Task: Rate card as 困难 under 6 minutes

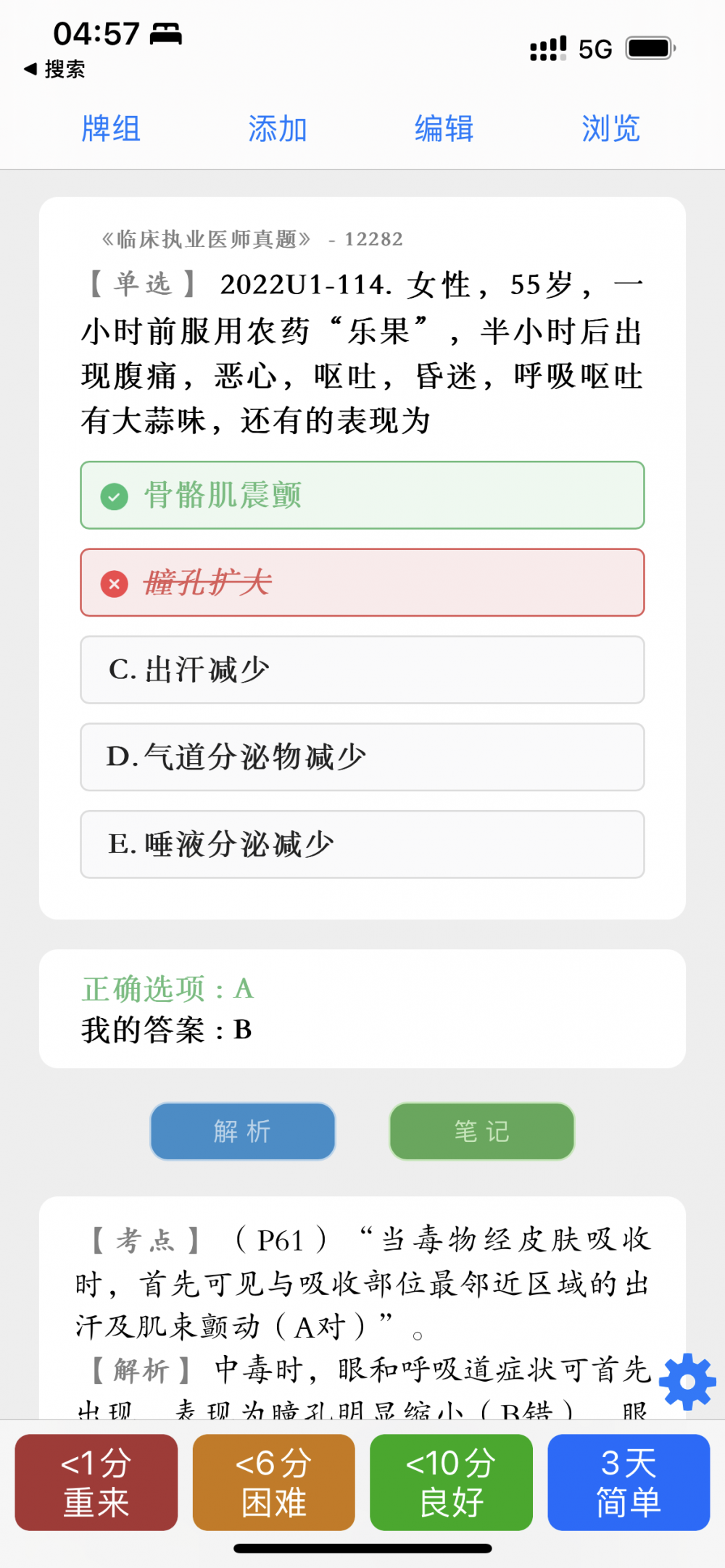Action: pos(274,1482)
